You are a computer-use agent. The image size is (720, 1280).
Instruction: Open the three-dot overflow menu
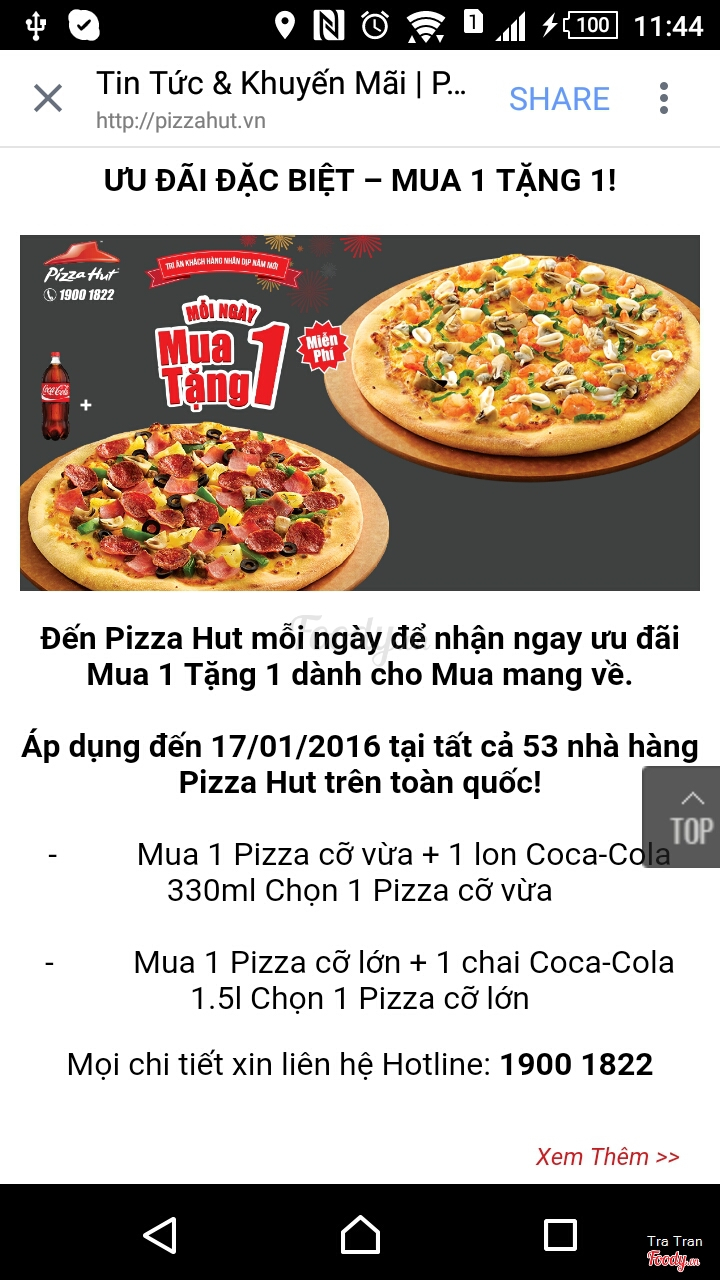point(663,98)
